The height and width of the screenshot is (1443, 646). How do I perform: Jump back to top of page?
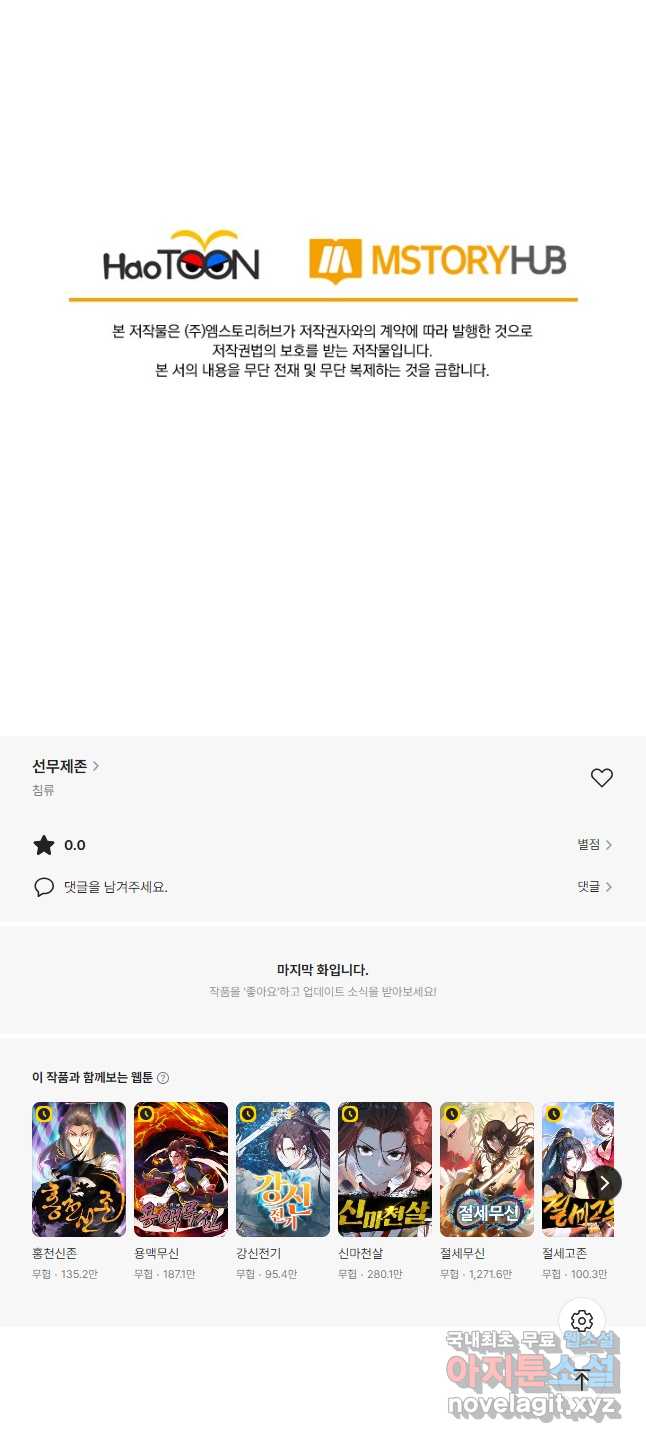pyautogui.click(x=582, y=1381)
